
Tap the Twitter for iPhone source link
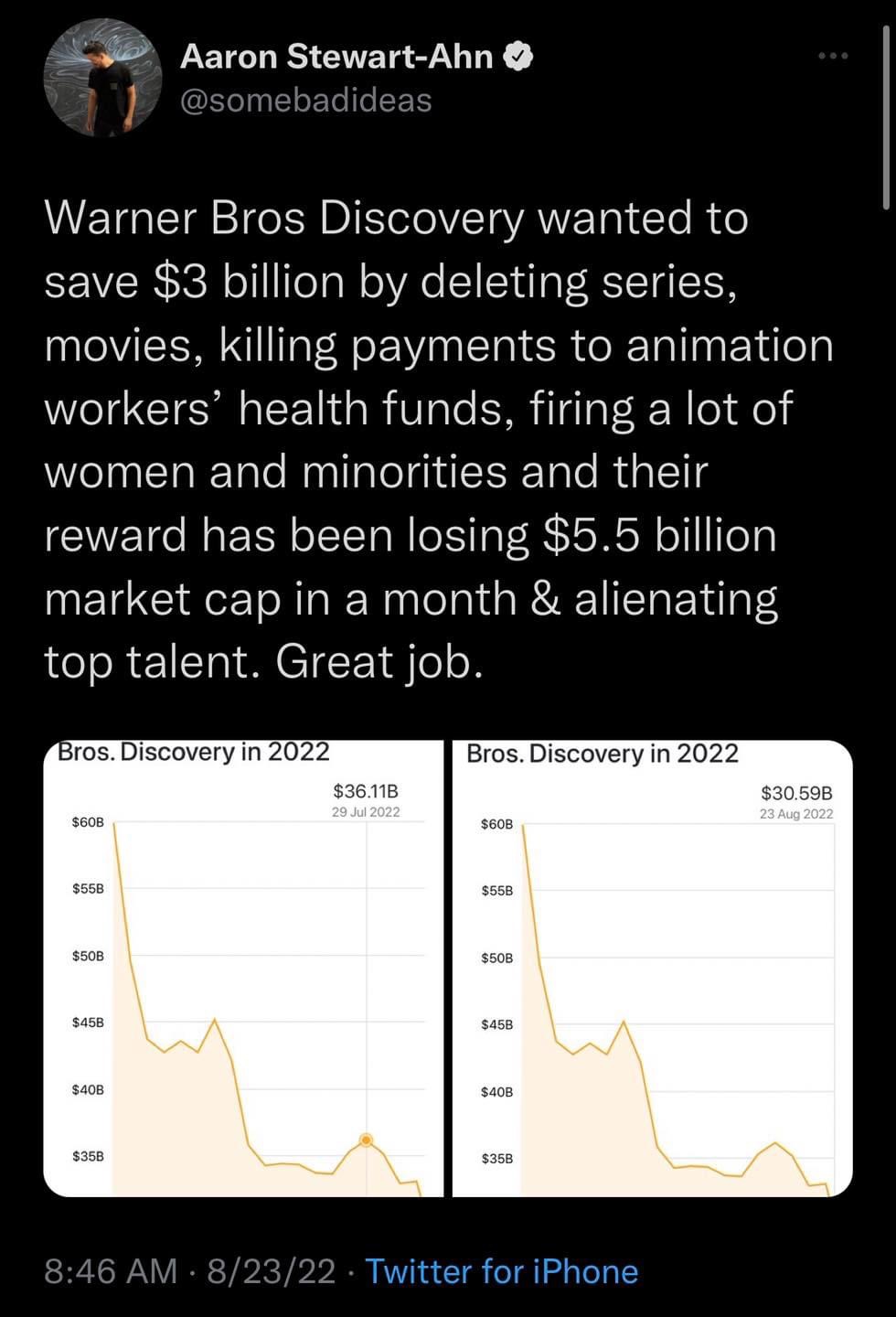[501, 1271]
